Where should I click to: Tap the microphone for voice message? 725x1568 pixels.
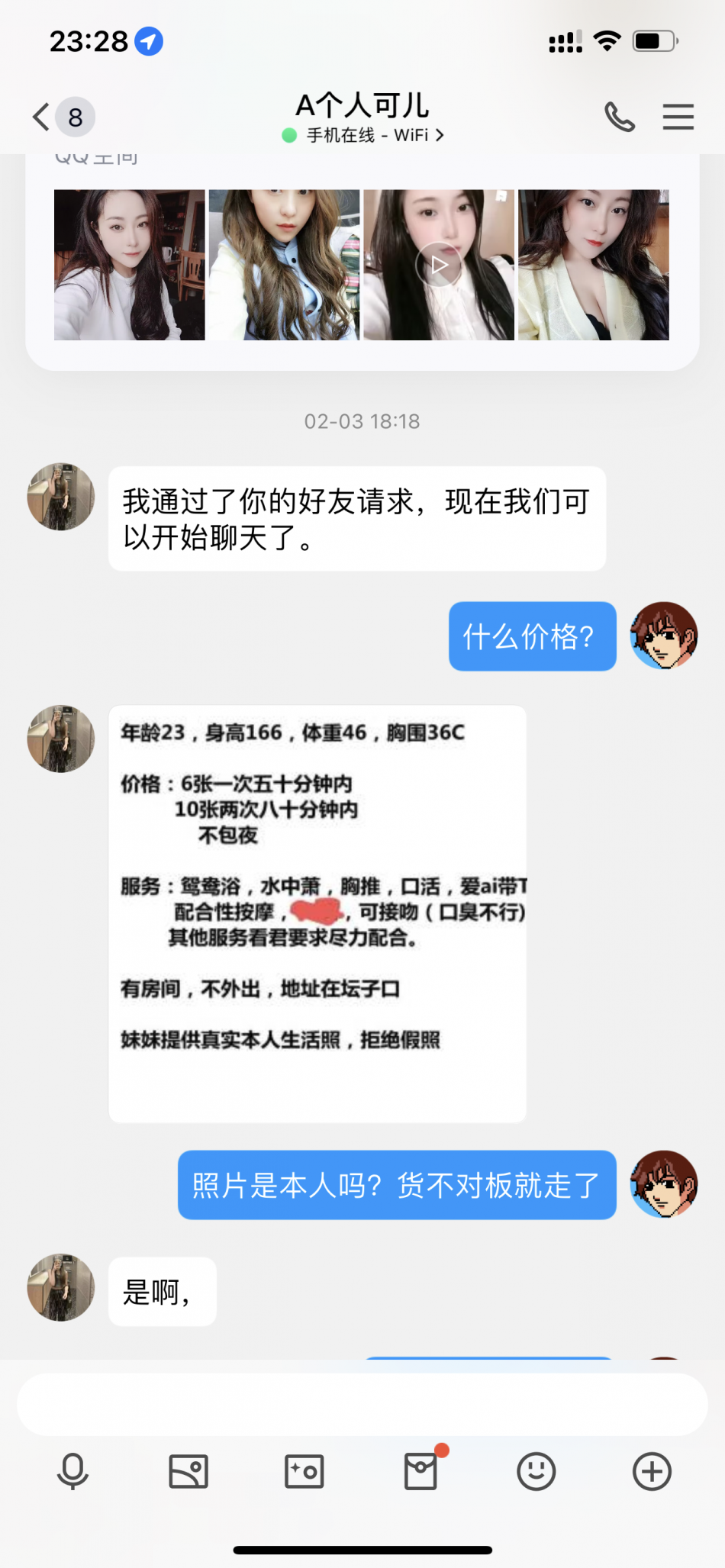coord(73,1471)
